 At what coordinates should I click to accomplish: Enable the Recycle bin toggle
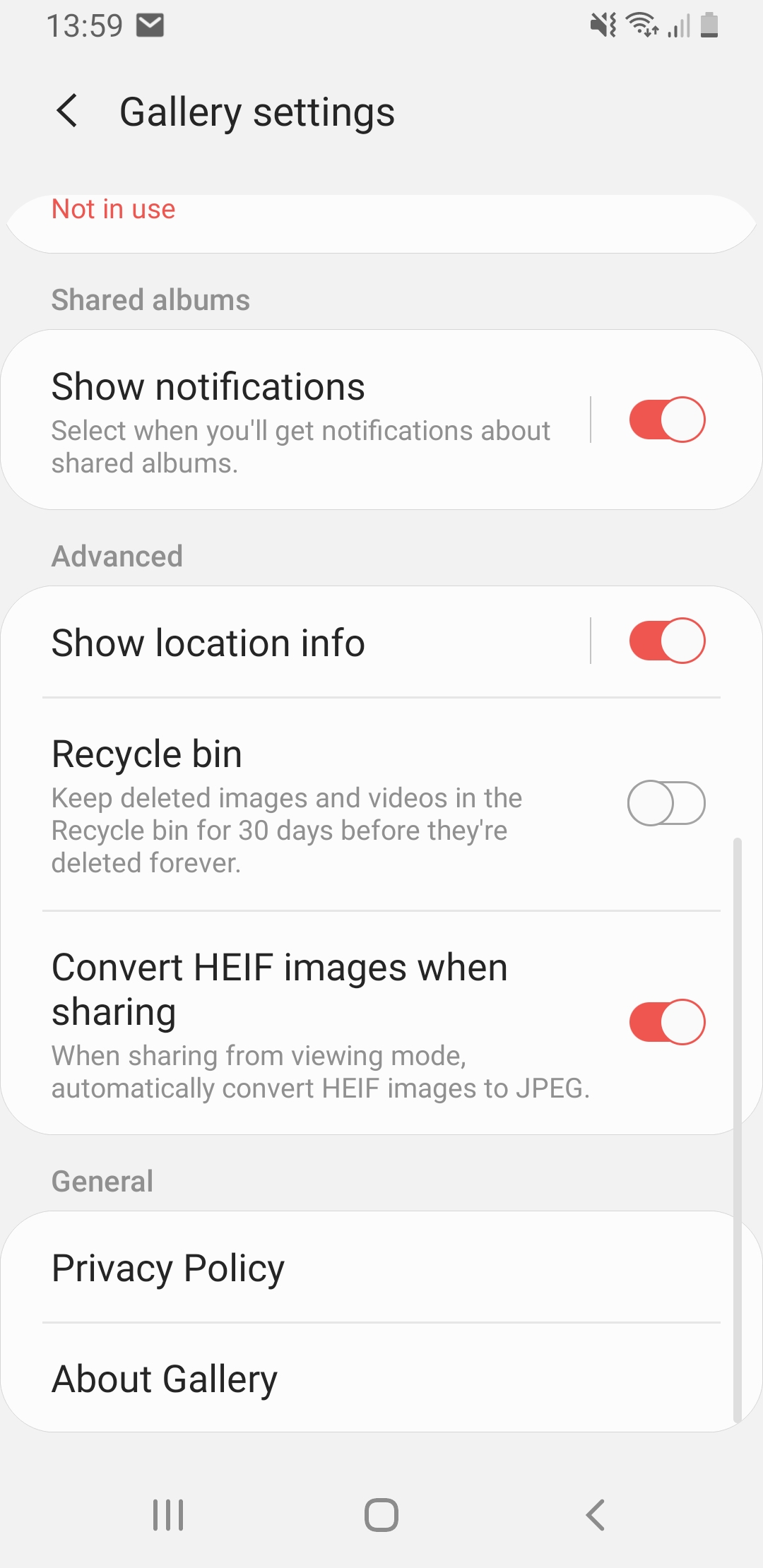(x=667, y=803)
